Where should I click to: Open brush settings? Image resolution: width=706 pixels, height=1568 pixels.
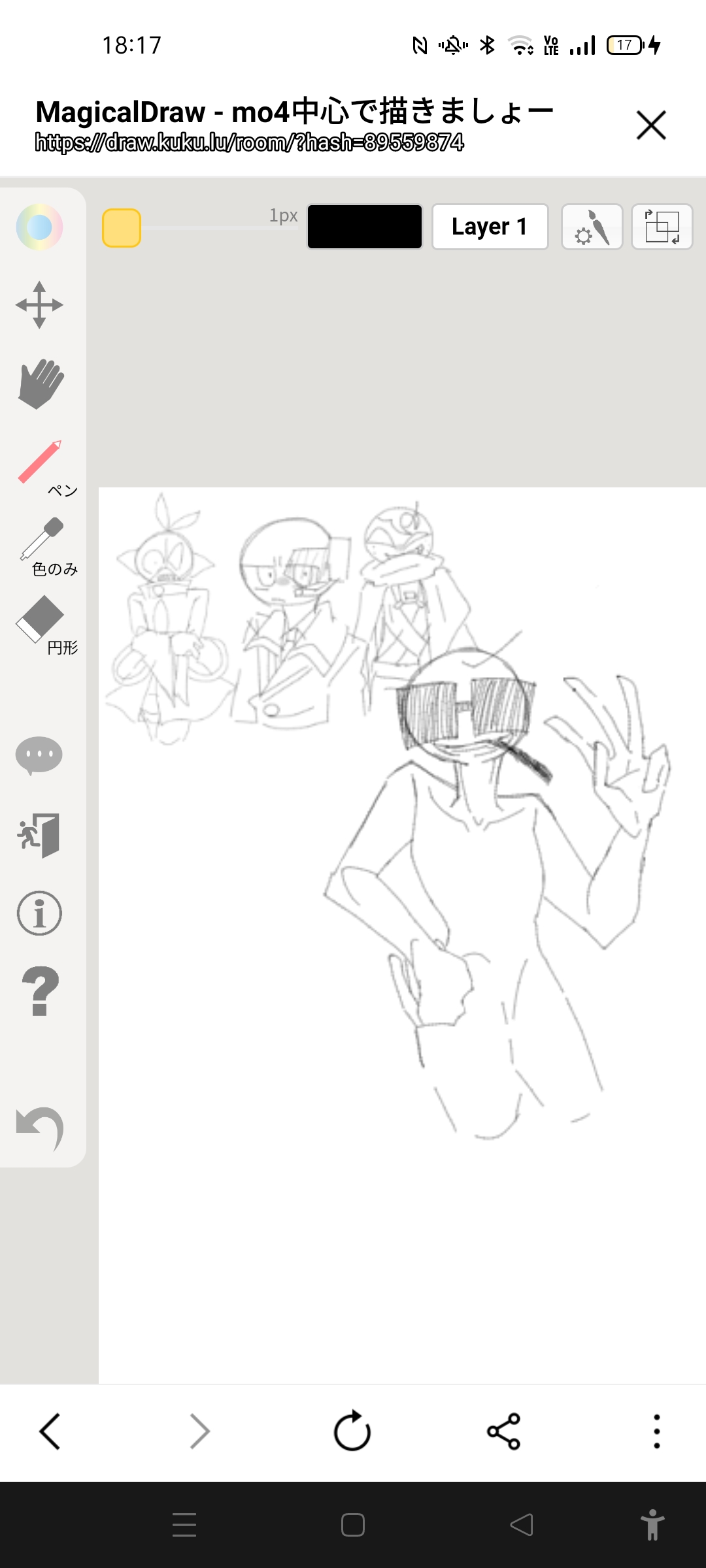click(592, 227)
